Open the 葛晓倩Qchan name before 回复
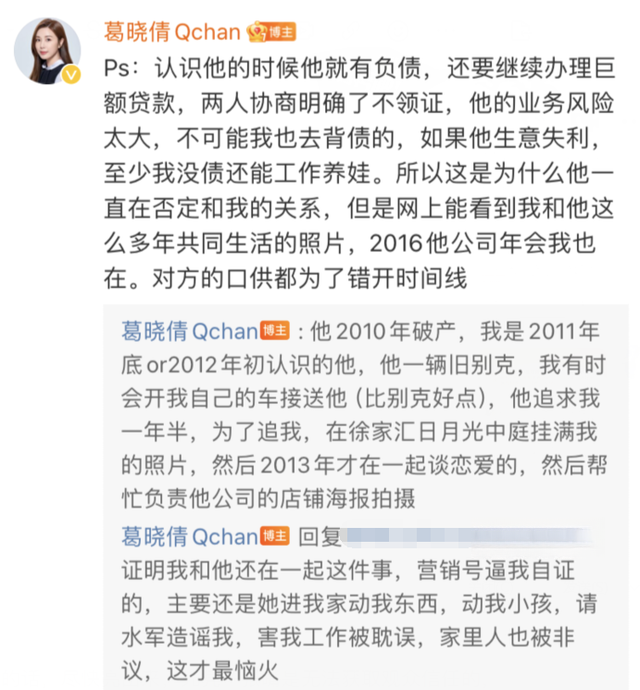 pos(188,535)
